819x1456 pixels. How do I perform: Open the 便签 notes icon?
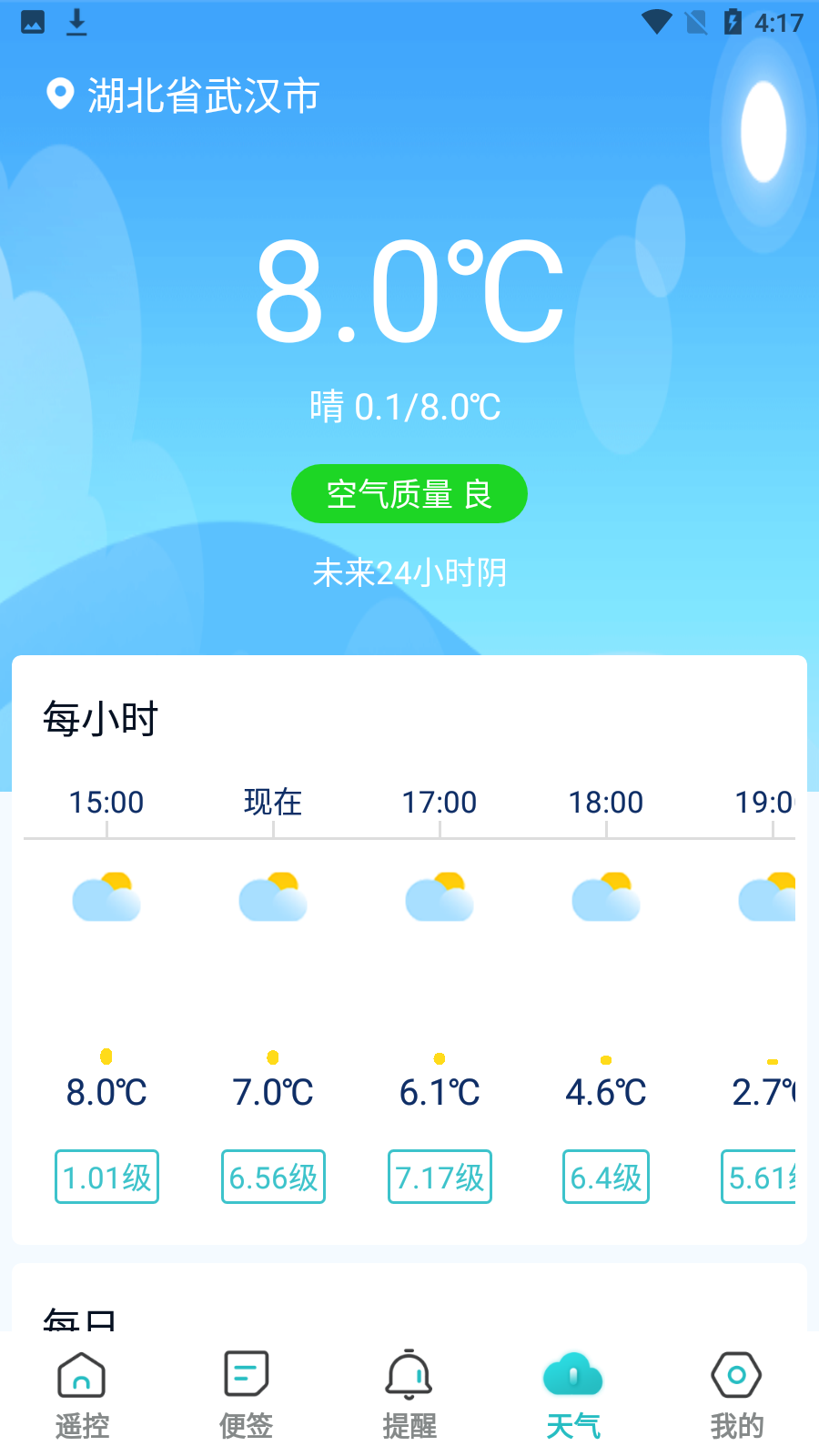(x=246, y=1374)
